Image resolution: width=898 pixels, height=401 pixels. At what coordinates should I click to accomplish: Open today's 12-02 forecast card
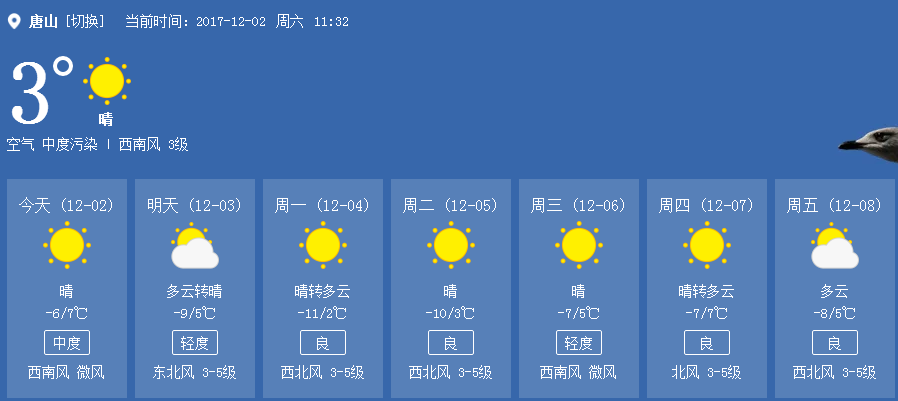click(x=67, y=288)
